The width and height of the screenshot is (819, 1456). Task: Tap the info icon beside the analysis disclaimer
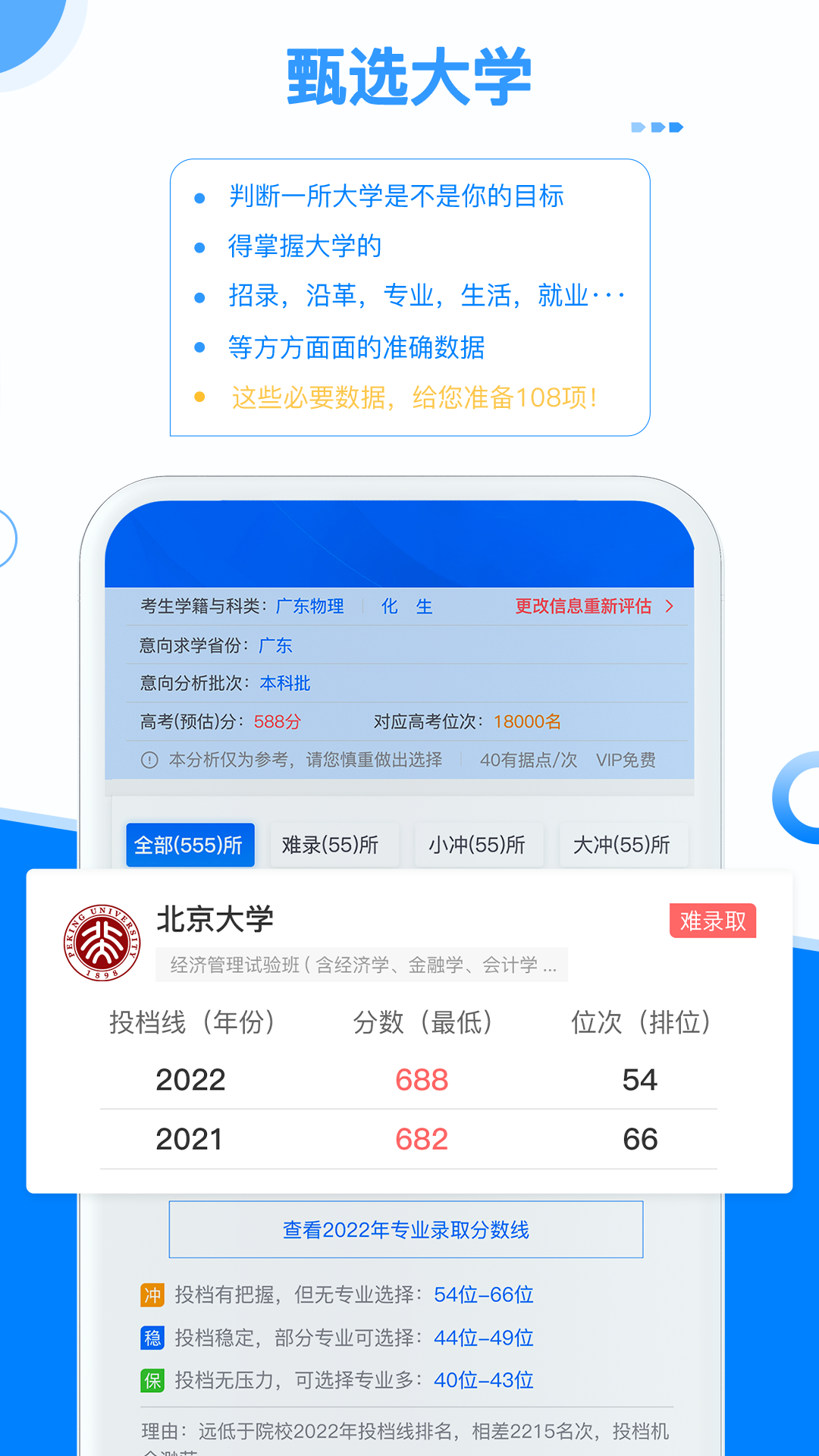point(150,761)
